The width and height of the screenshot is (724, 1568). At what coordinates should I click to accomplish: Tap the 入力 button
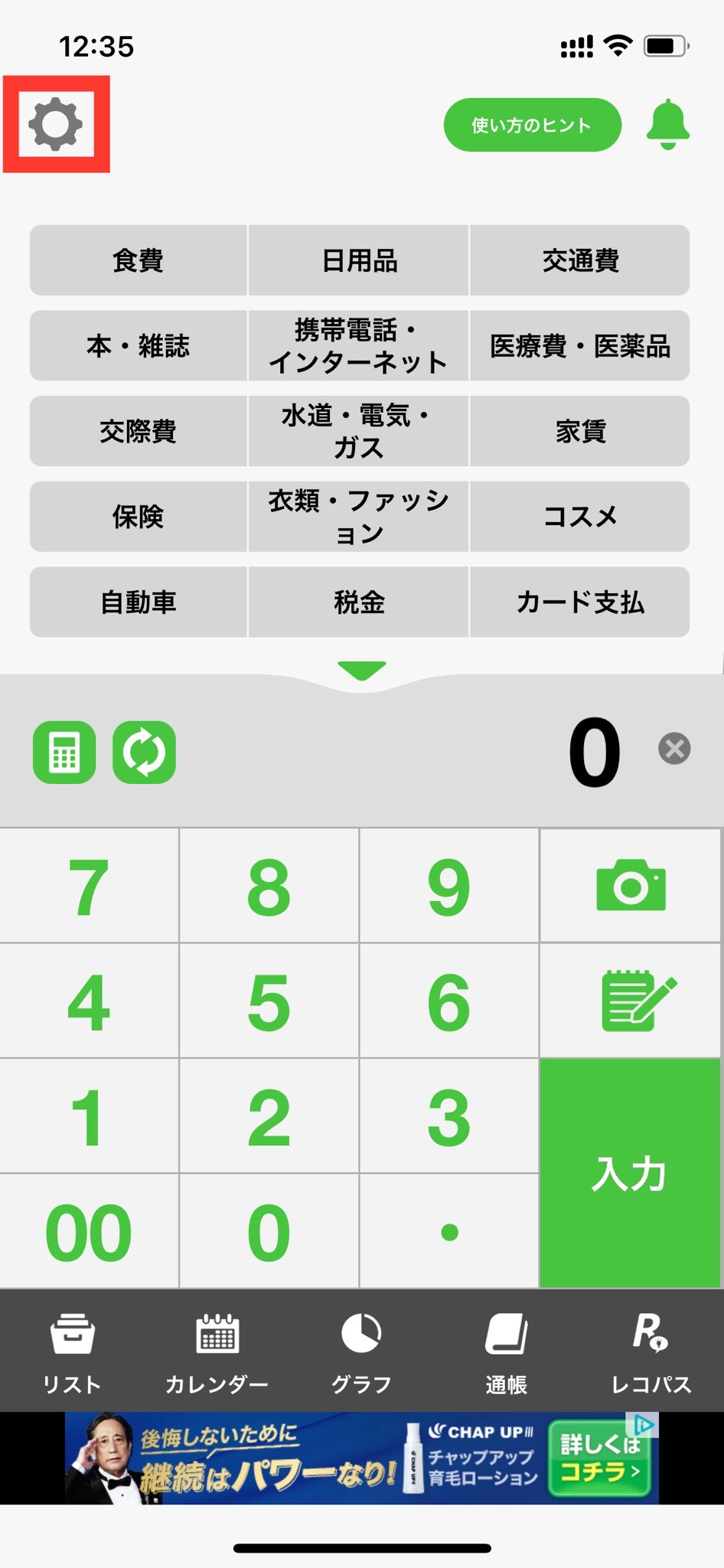pos(629,1173)
